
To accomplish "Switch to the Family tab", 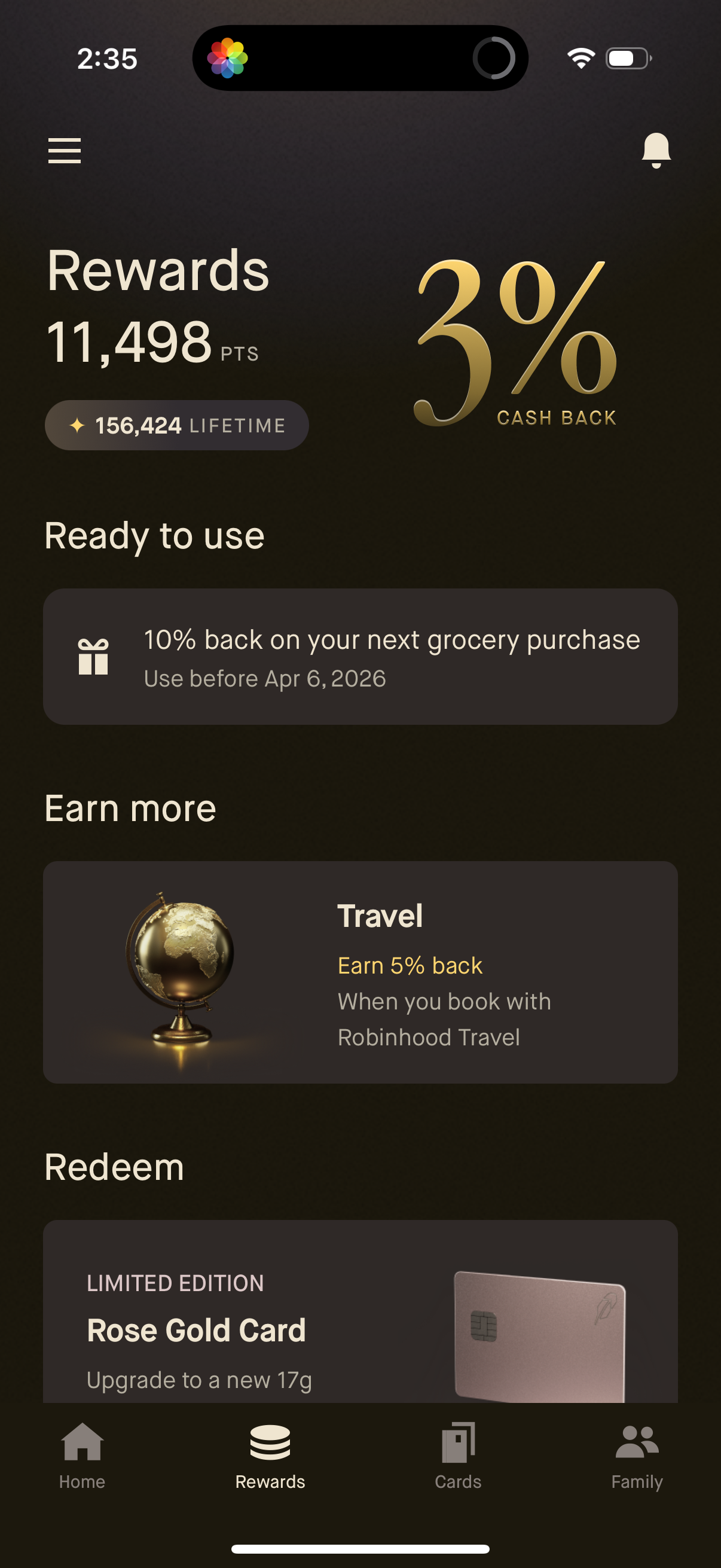I will click(637, 1461).
